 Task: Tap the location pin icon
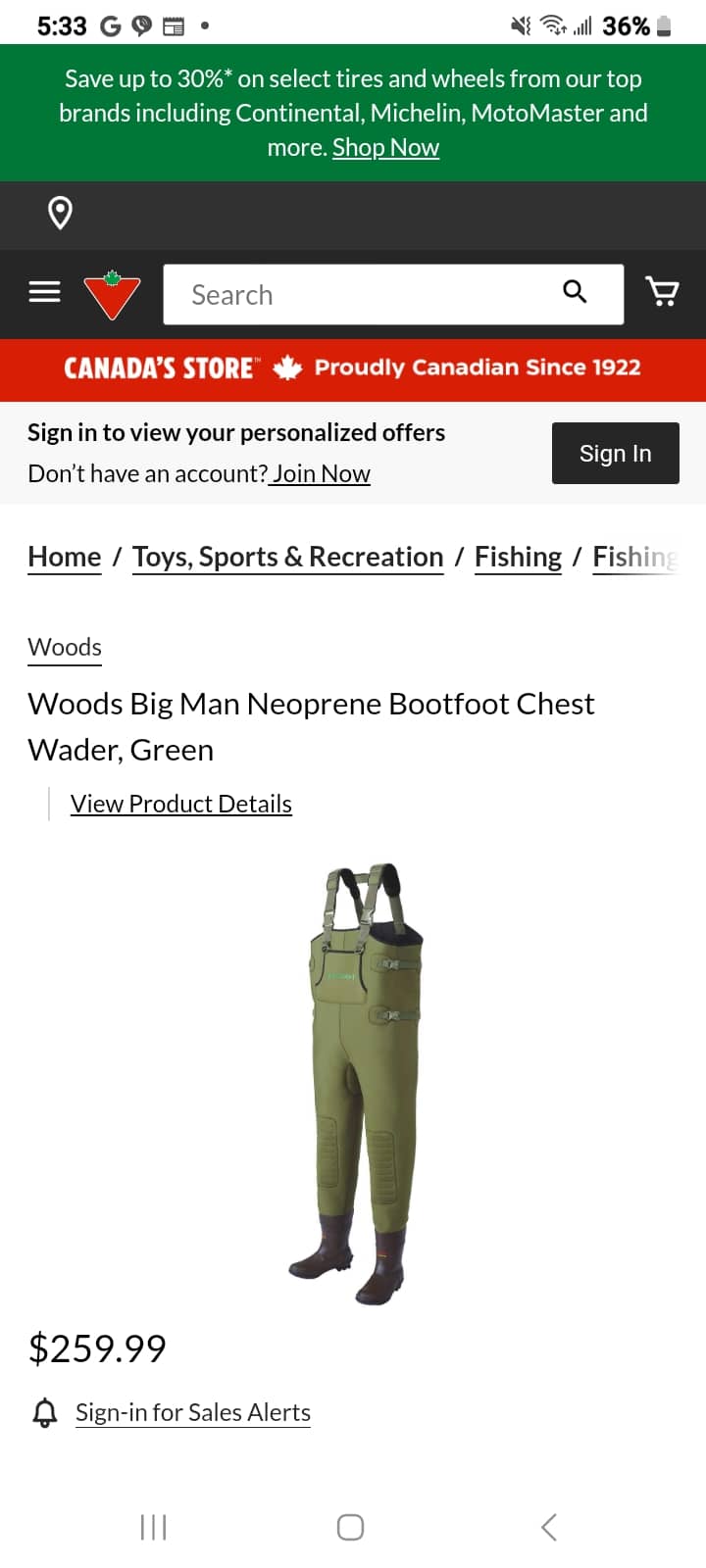pos(60,214)
